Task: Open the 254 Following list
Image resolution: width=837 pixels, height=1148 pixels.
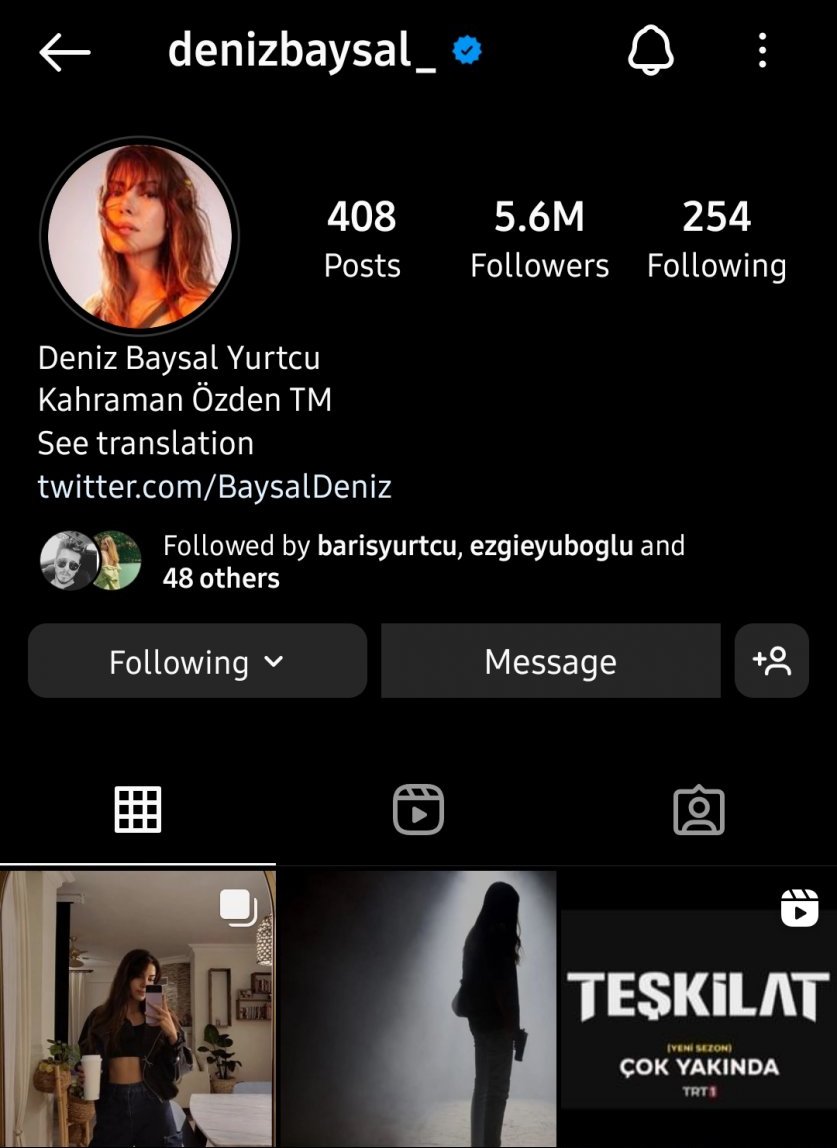Action: coord(716,239)
